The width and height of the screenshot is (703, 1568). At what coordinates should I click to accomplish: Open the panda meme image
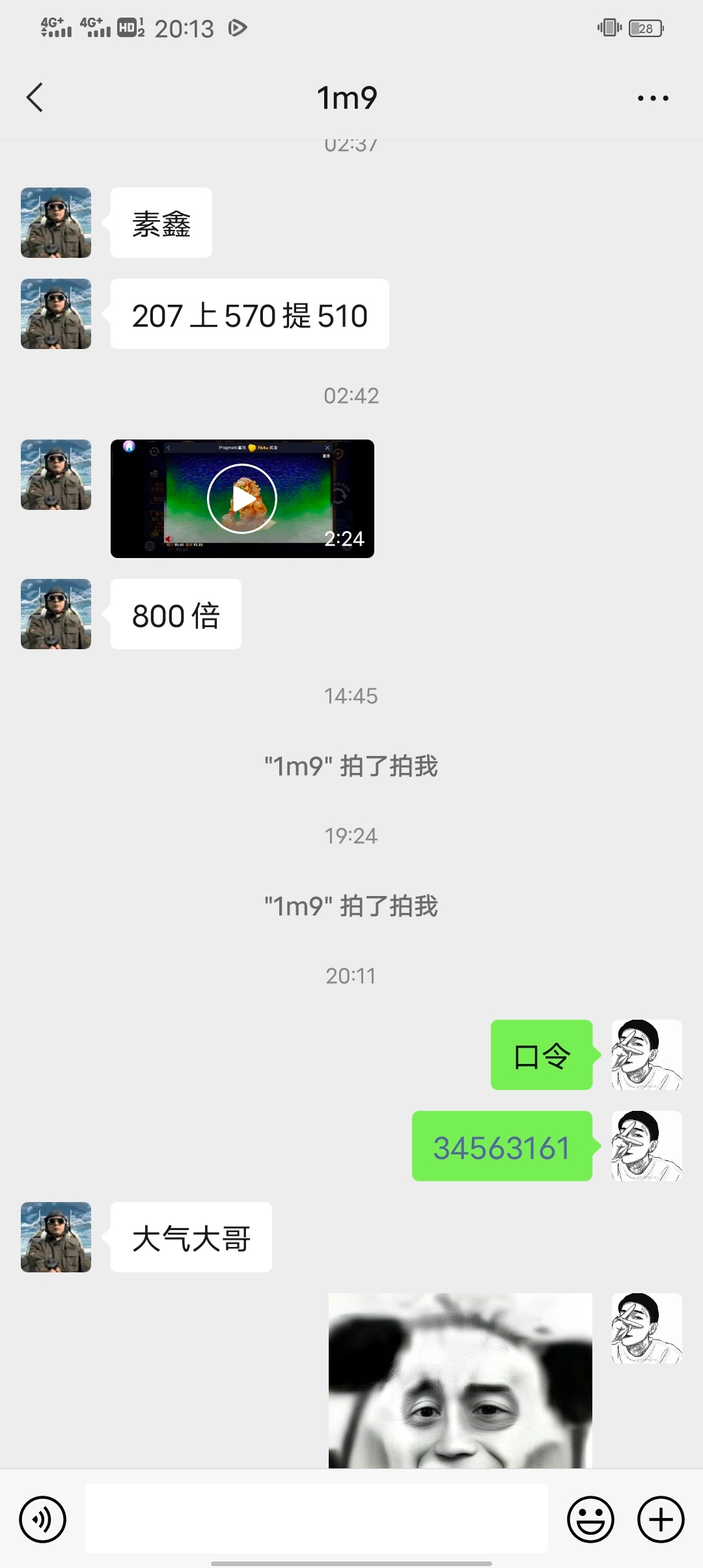click(460, 1380)
